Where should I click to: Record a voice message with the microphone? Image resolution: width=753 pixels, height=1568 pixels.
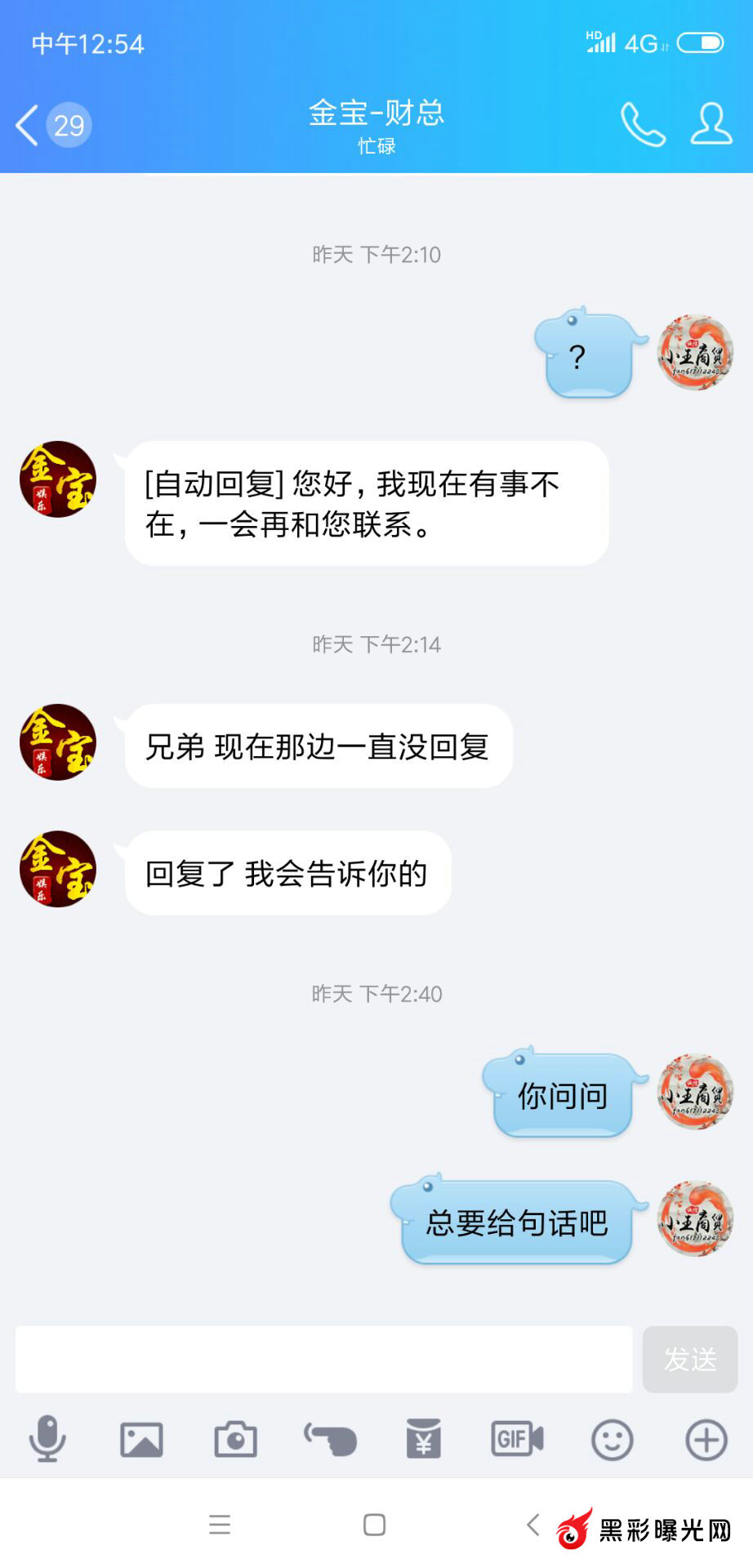click(x=47, y=1439)
